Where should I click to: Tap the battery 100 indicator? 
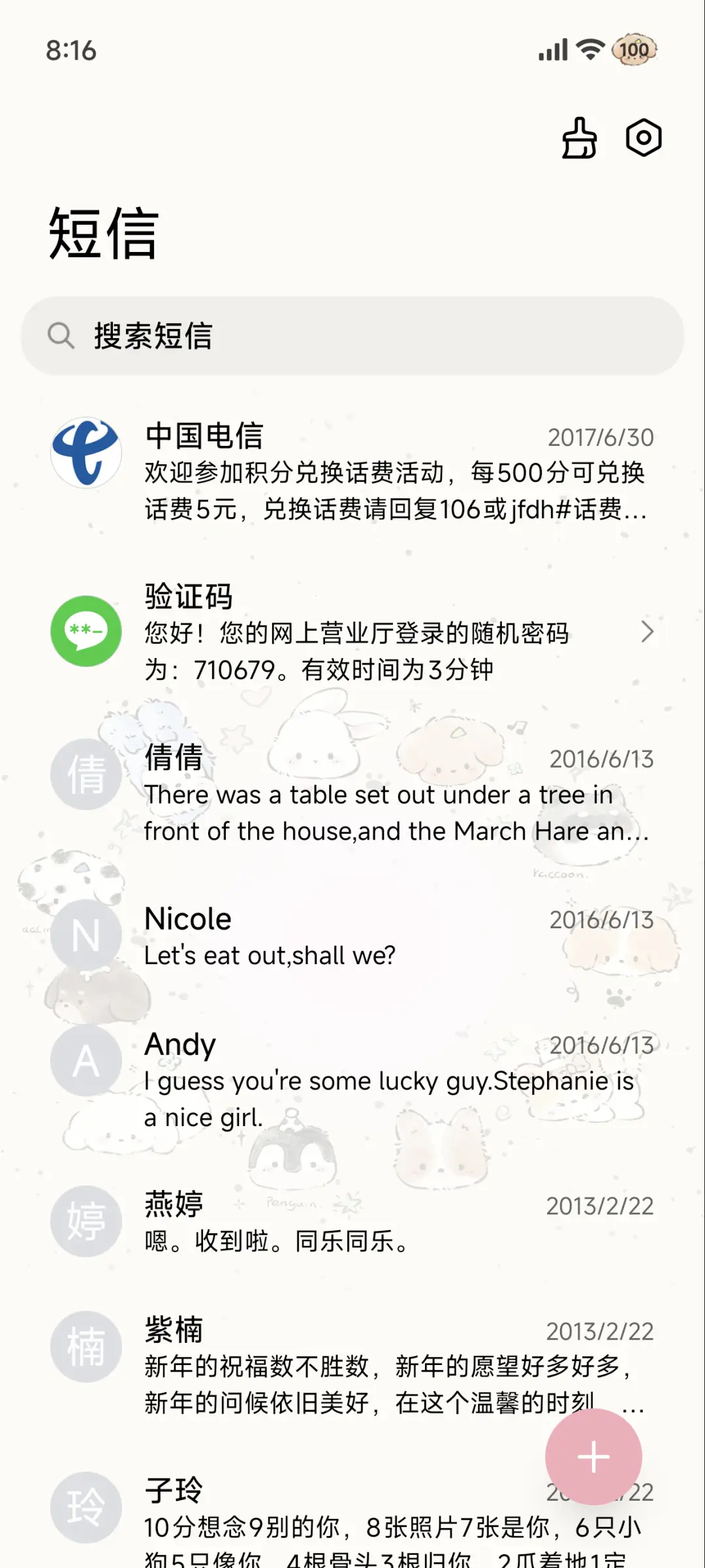coord(634,50)
